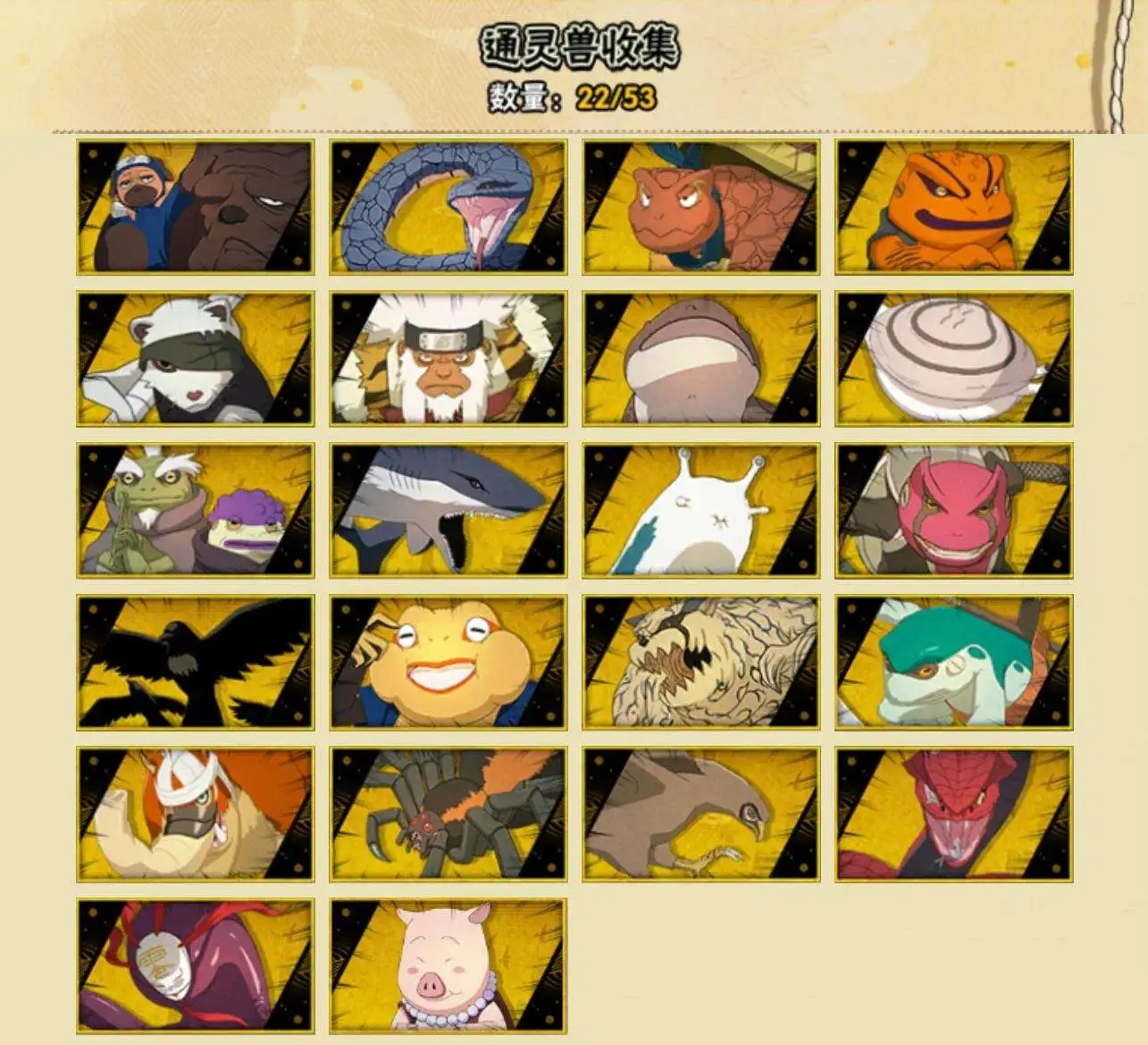Open the pink pig with pearl necklace card
Viewport: 1148px width, 1045px height.
(448, 966)
